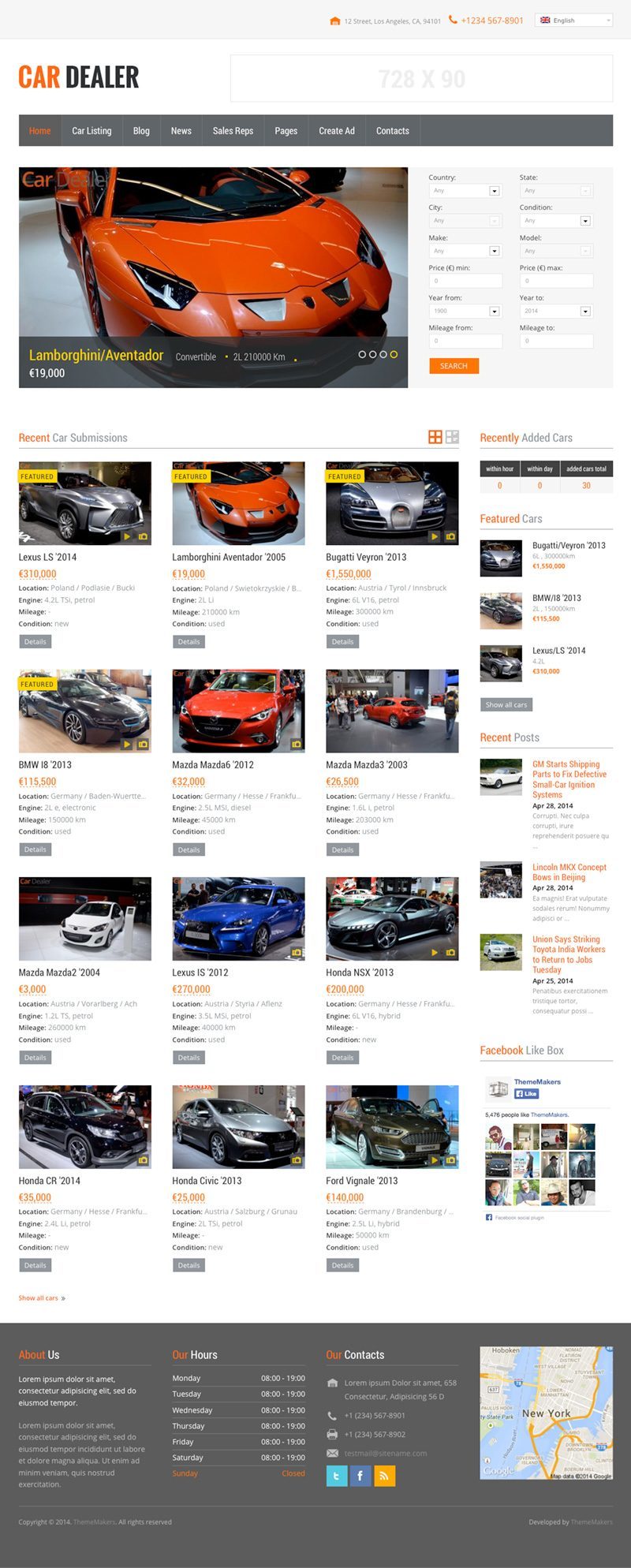Screen dimensions: 631x1568
Task: Open Lincoln MKX Concept Bows in Beijing
Action: click(569, 872)
